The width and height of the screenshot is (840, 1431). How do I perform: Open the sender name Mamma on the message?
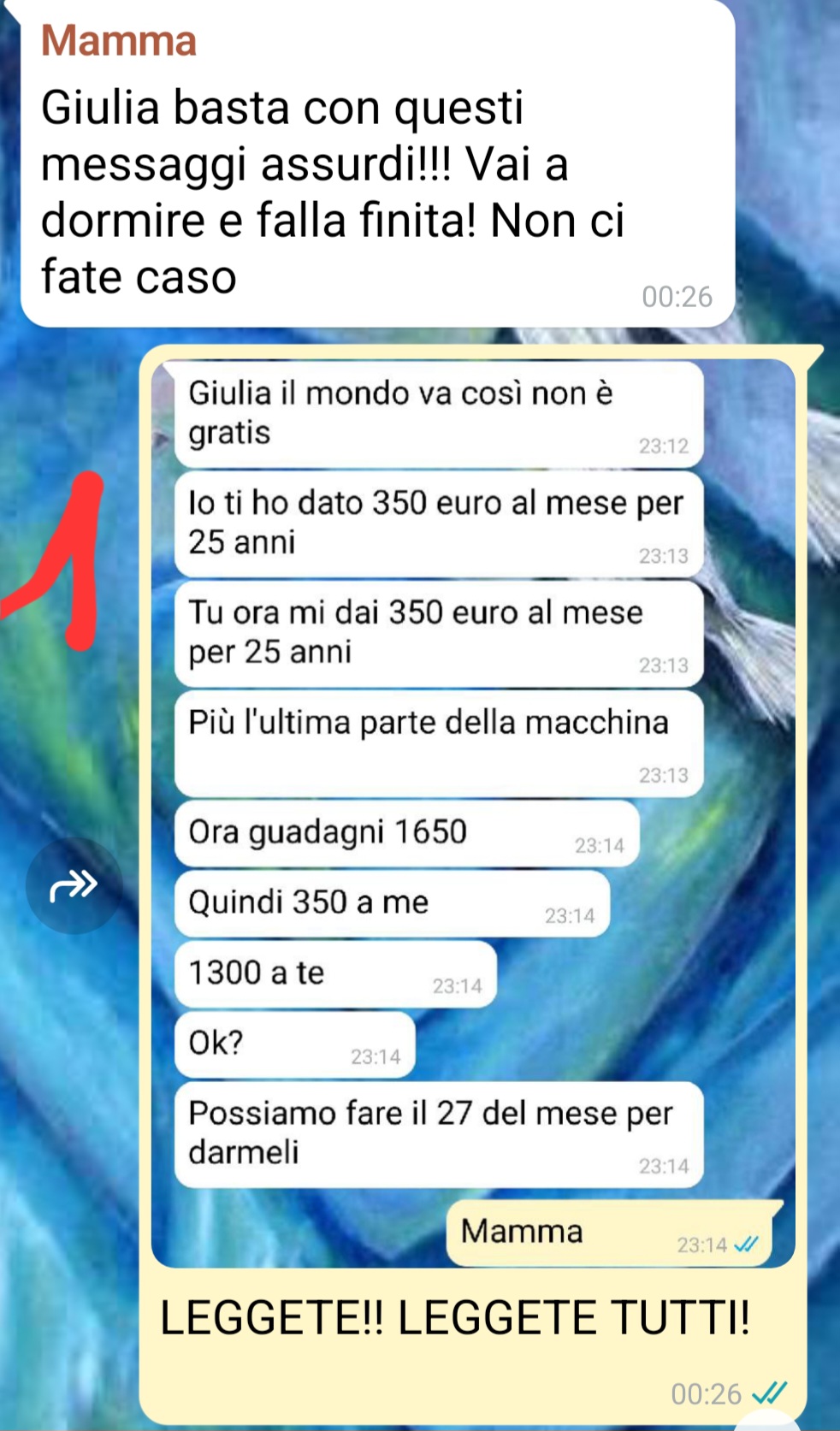[119, 41]
